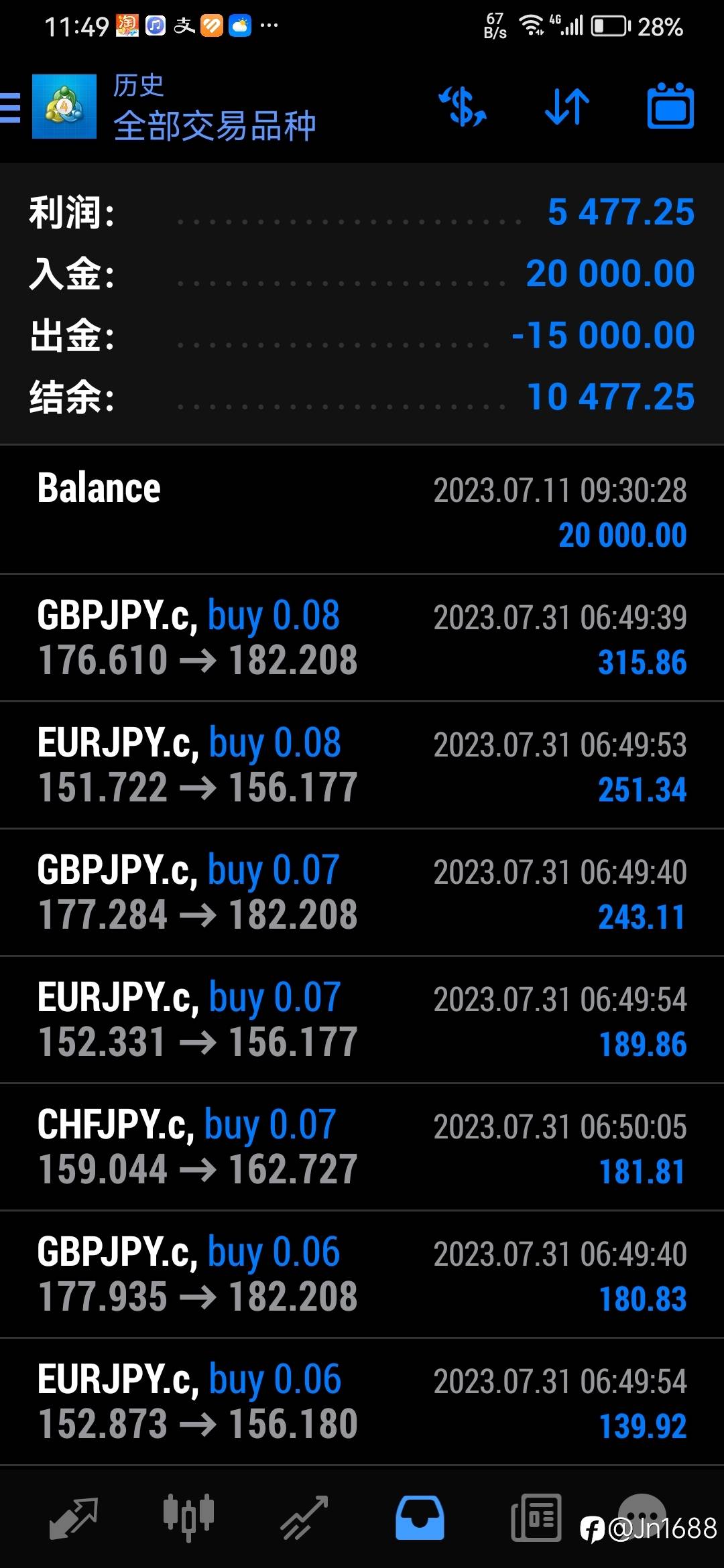Switch to the News tab
724x1568 pixels.
click(536, 1518)
